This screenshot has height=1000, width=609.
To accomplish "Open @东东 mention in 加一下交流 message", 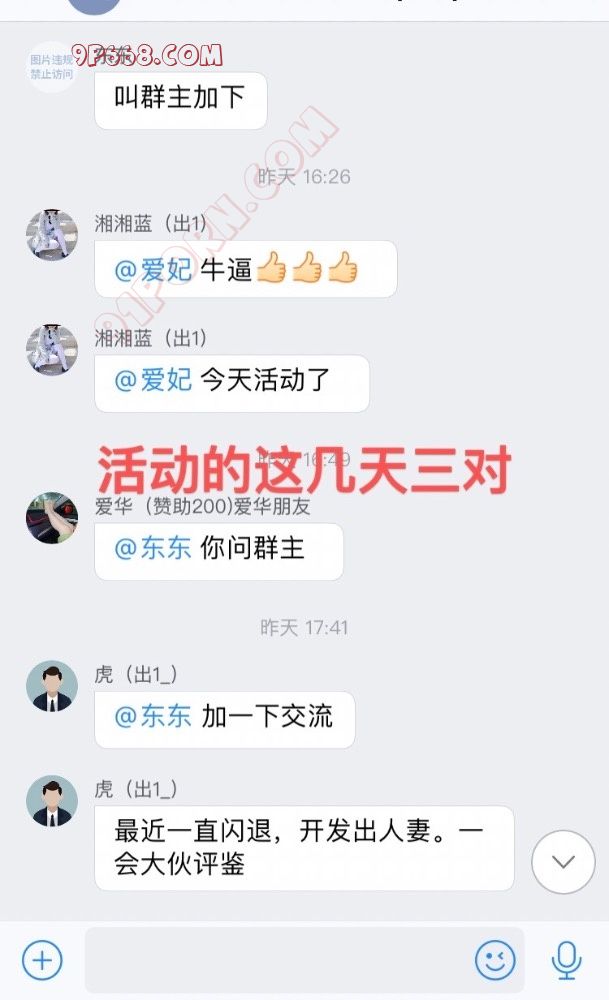I will tap(153, 717).
